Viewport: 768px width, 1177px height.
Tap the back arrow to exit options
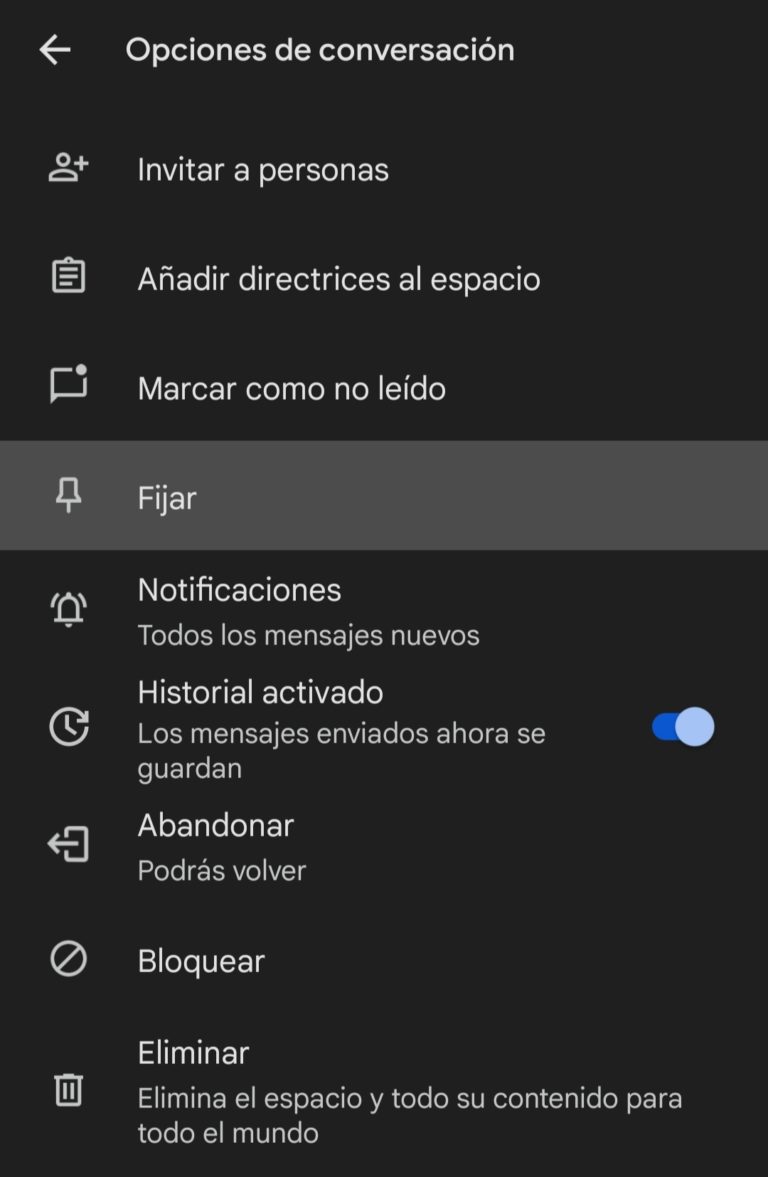pos(55,49)
